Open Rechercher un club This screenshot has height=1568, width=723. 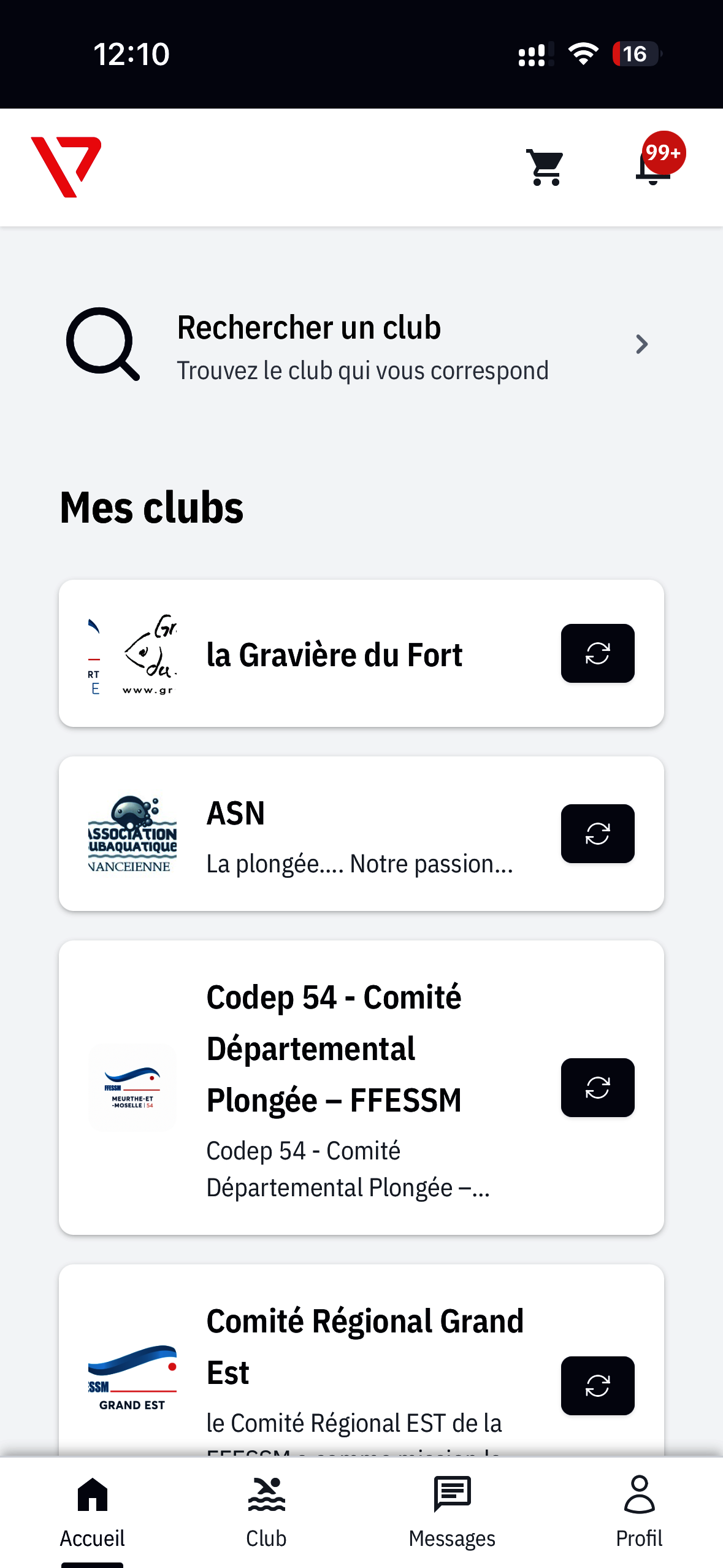pyautogui.click(x=361, y=345)
